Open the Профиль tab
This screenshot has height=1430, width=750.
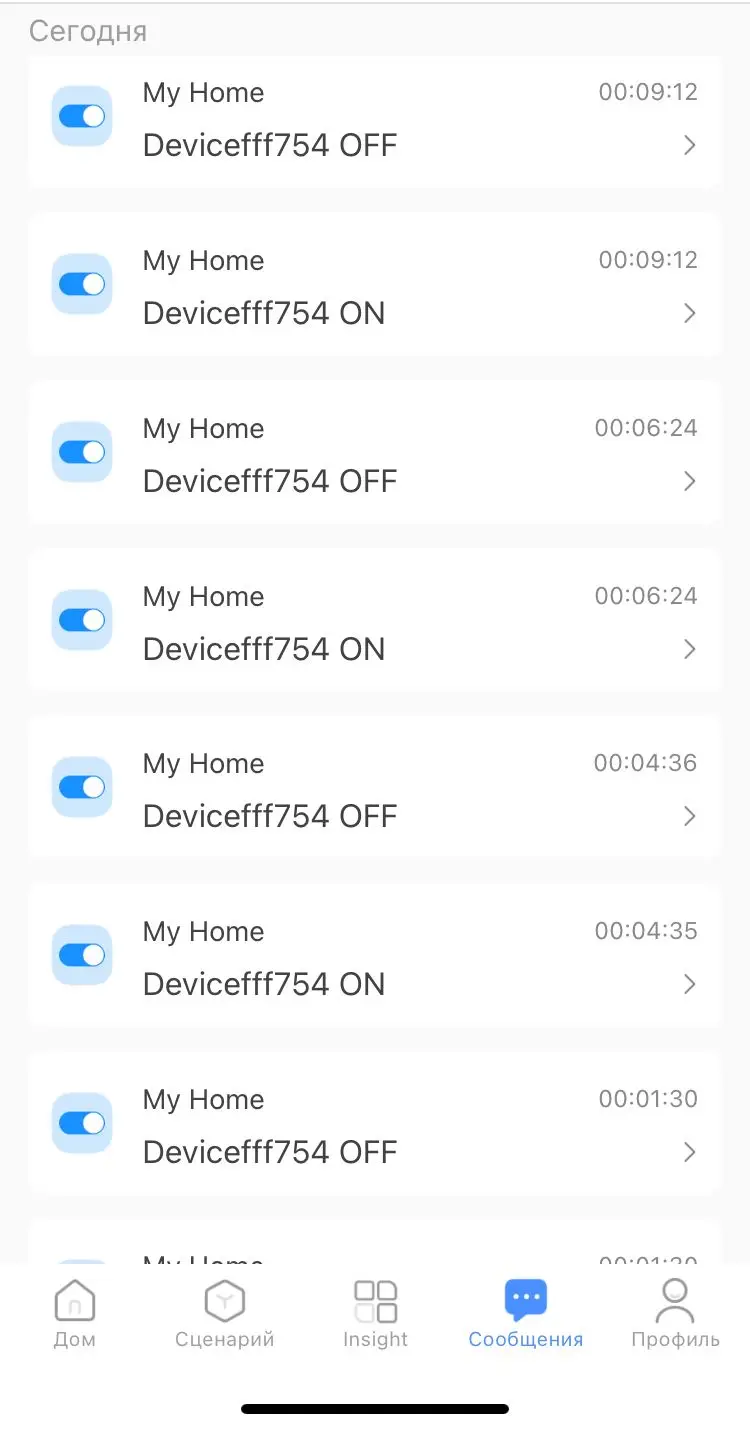point(675,1314)
